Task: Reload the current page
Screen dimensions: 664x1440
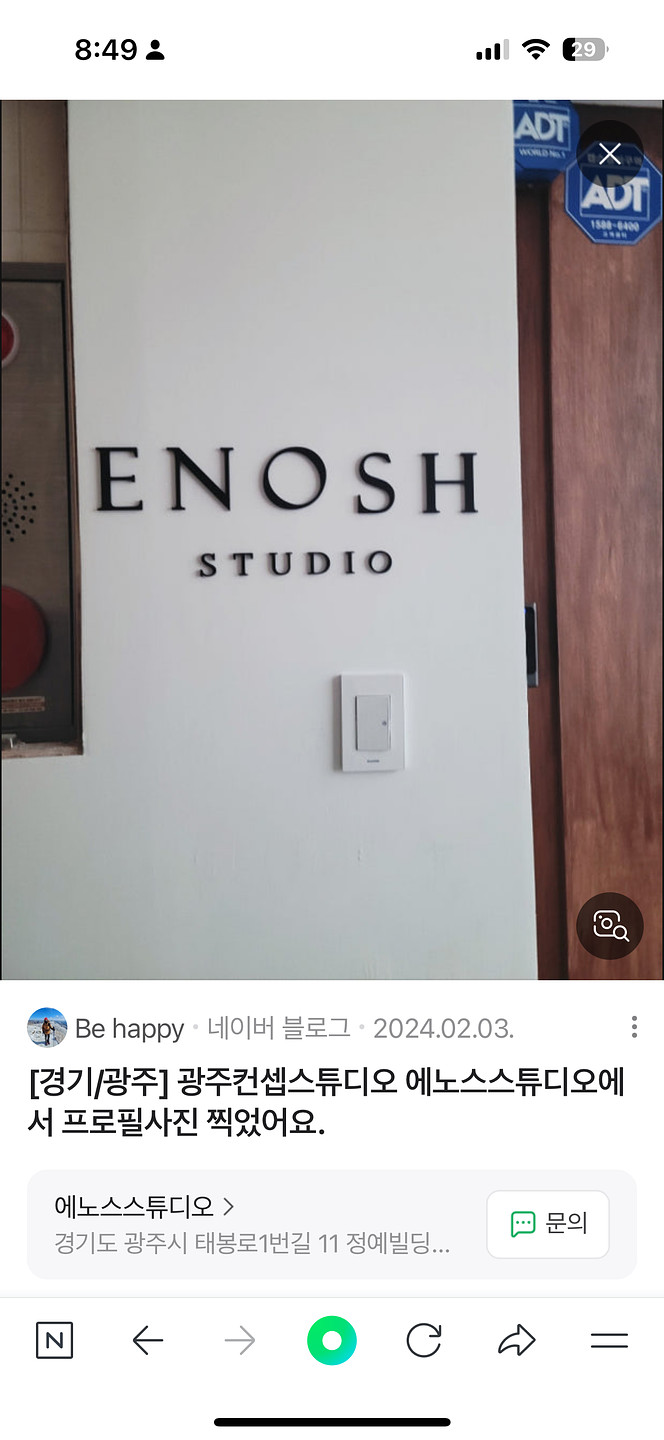Action: tap(424, 1341)
